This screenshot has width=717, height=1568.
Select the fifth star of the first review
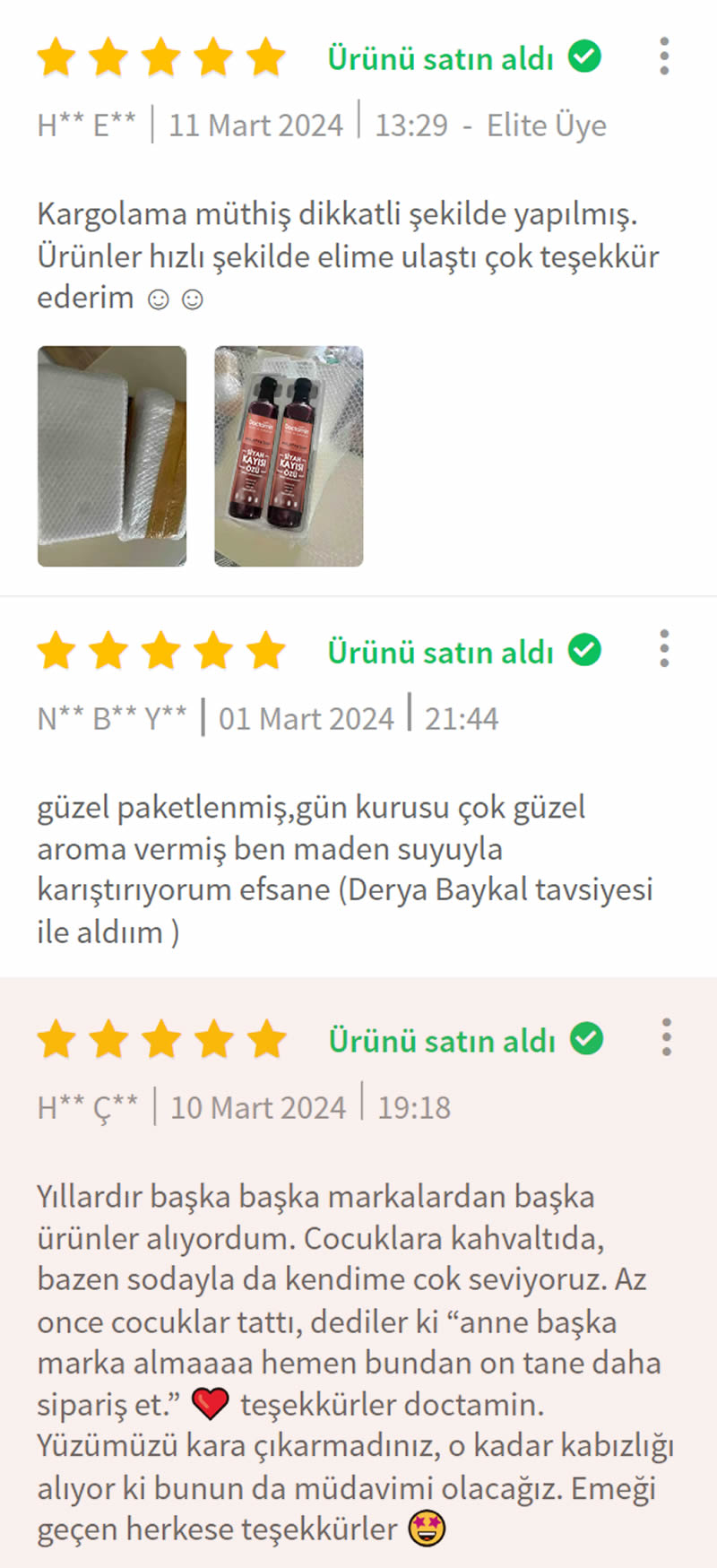(264, 56)
